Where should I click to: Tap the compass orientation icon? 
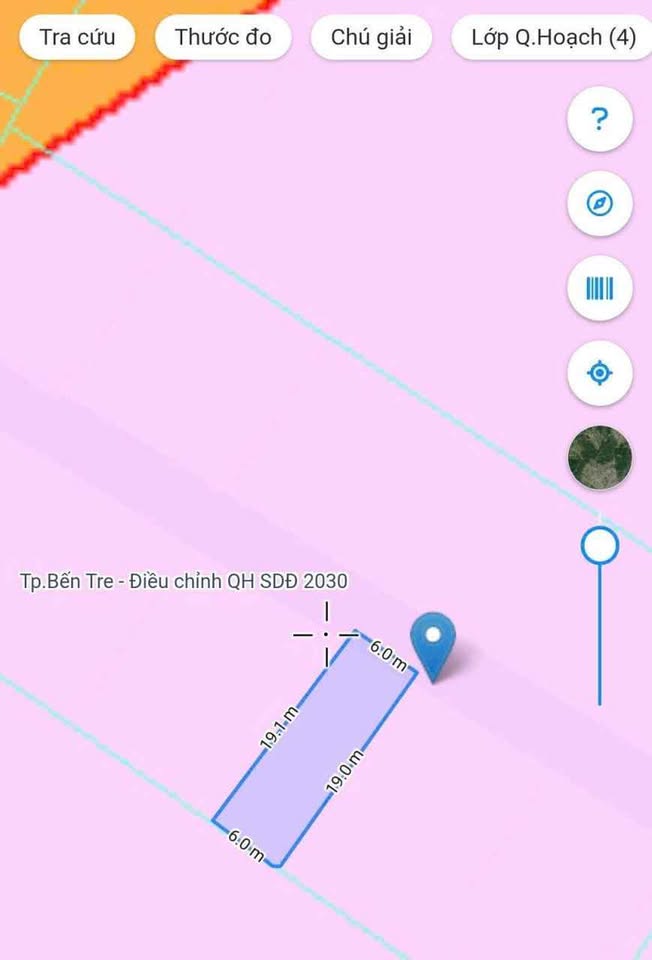coord(599,205)
